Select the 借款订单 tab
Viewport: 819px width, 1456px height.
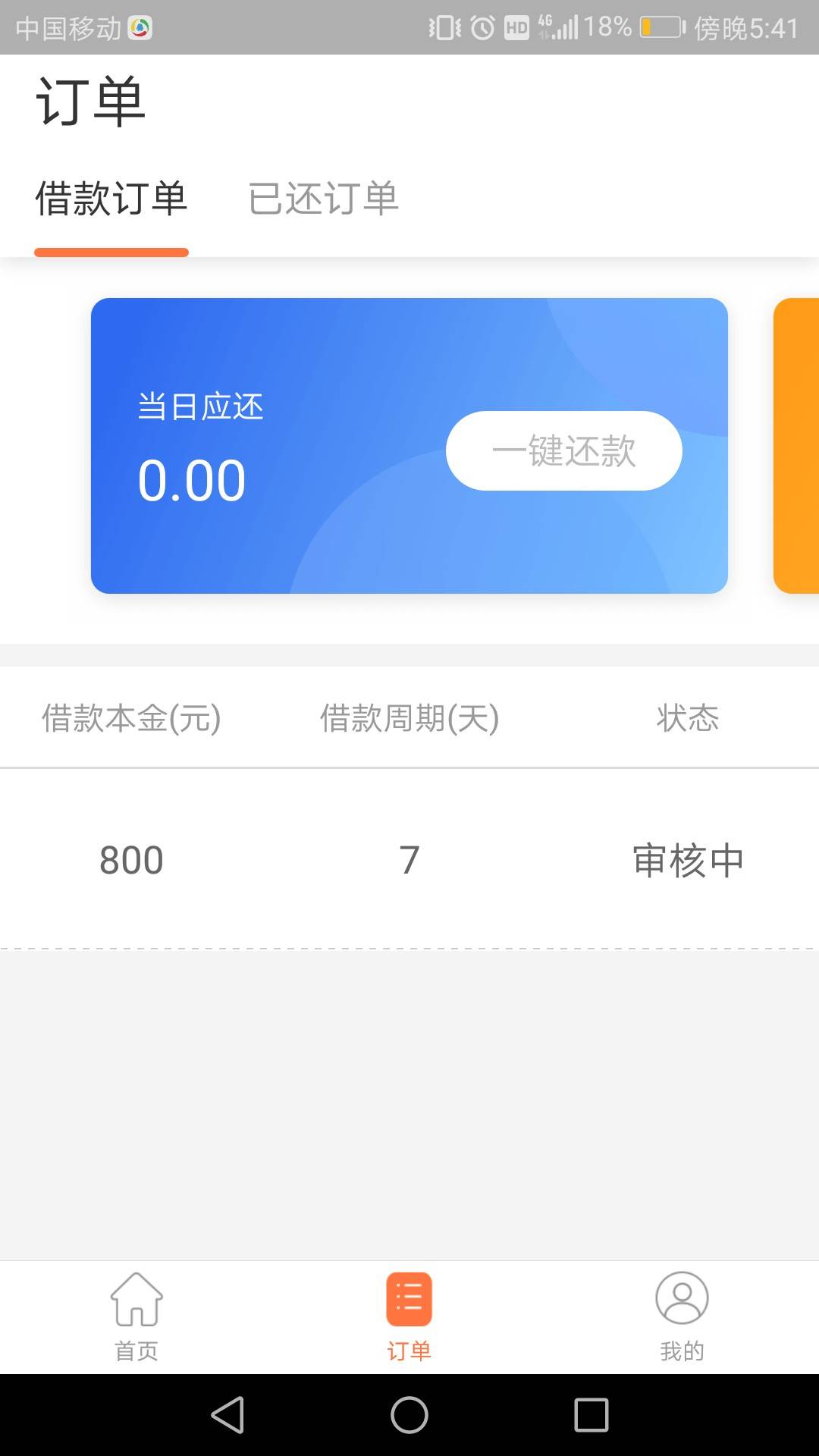111,199
